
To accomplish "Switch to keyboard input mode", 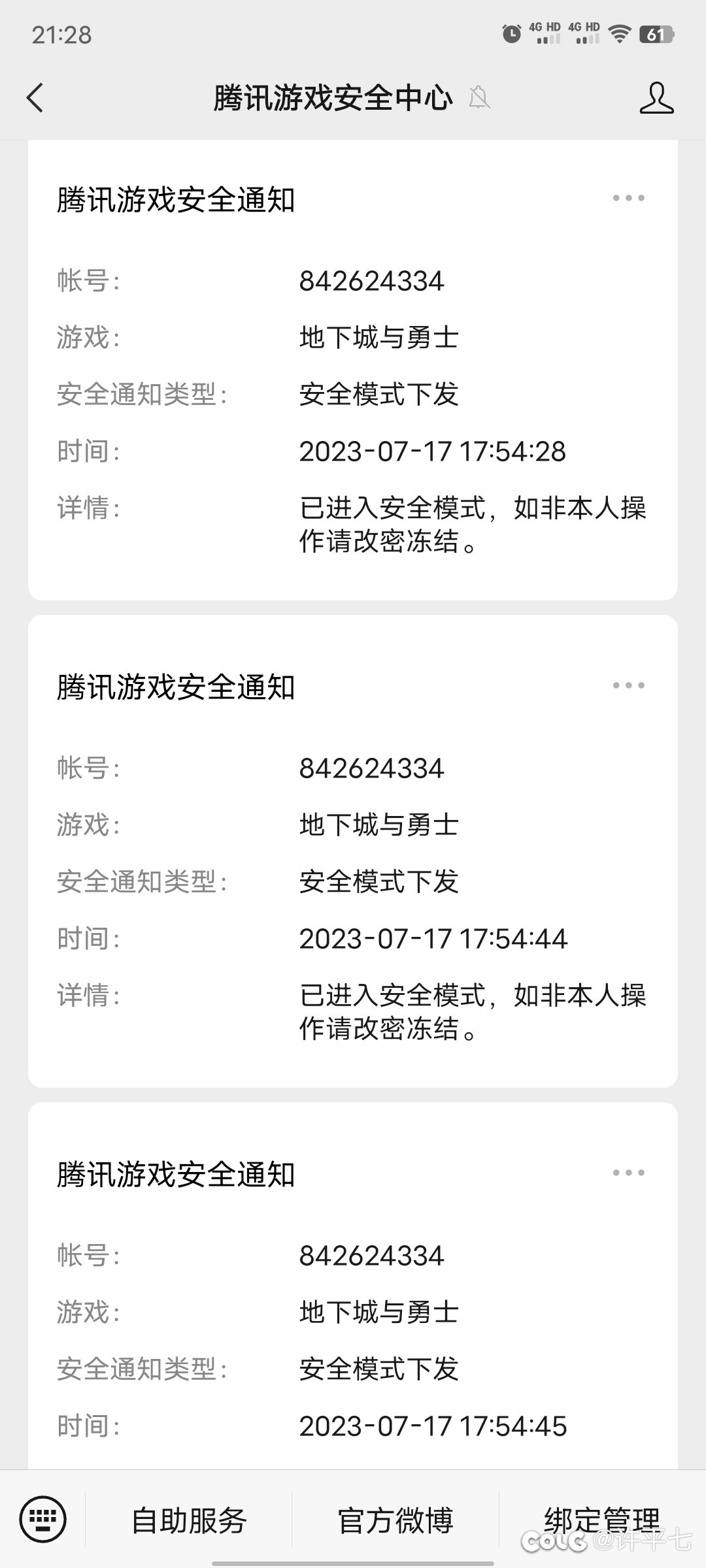I will point(43,1519).
